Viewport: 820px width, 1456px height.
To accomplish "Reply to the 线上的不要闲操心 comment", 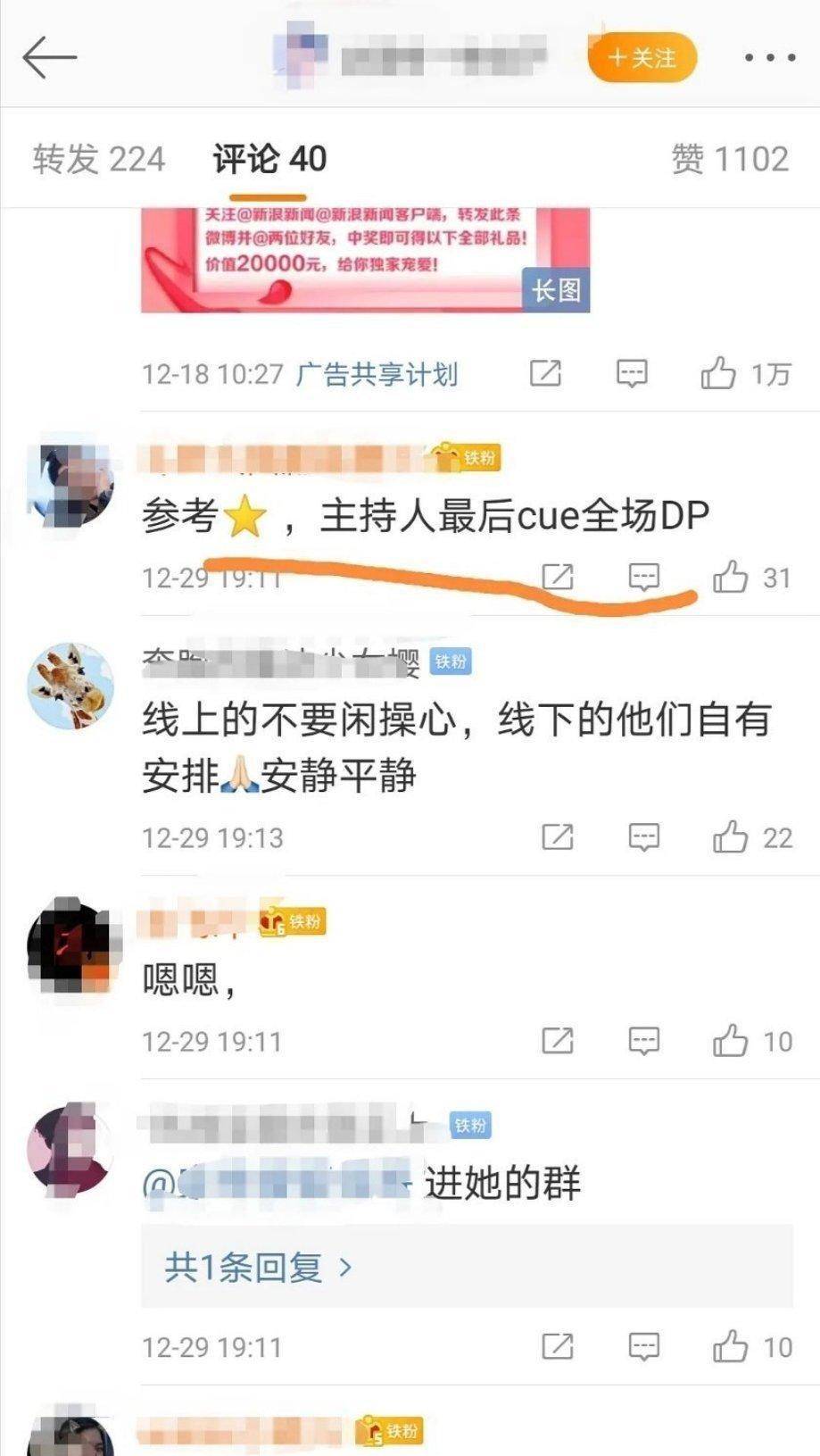I will [644, 837].
